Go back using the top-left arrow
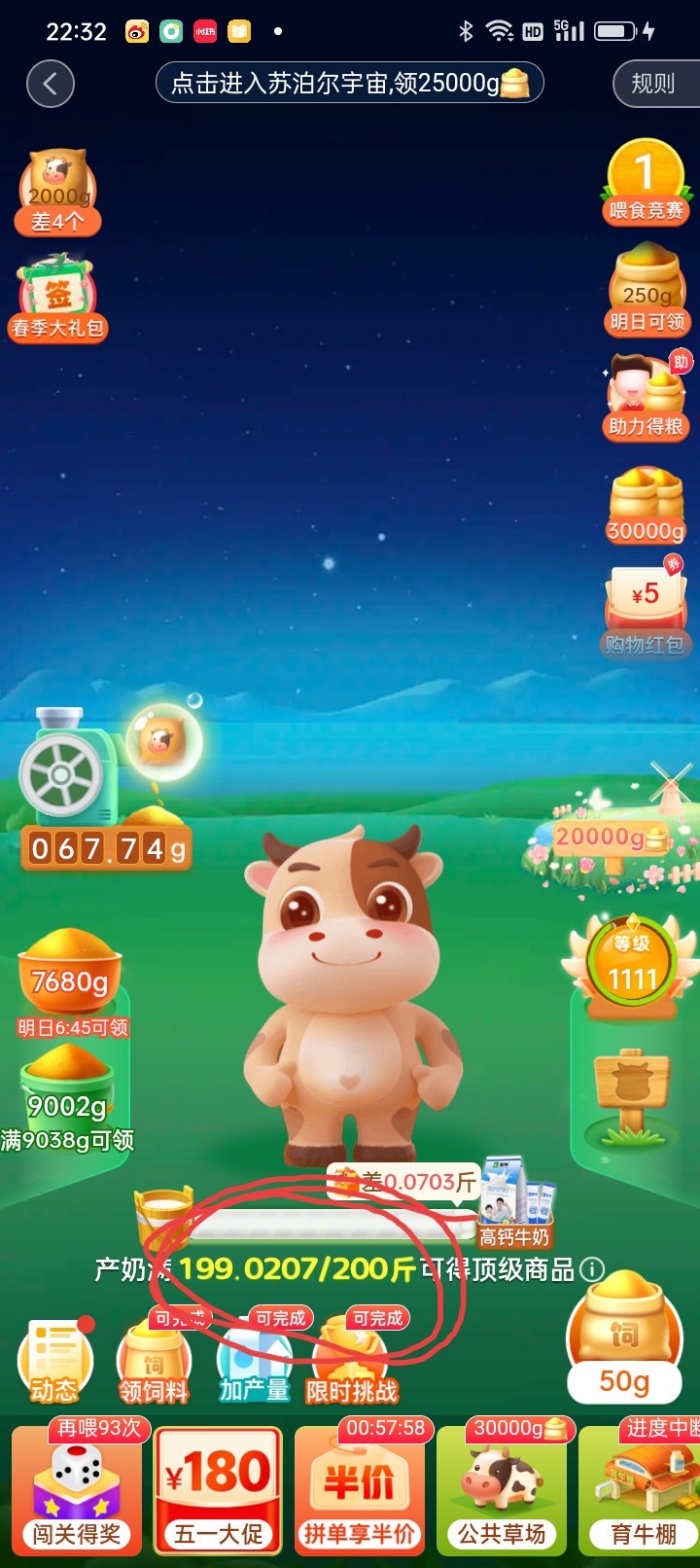The width and height of the screenshot is (700, 1568). click(x=51, y=85)
